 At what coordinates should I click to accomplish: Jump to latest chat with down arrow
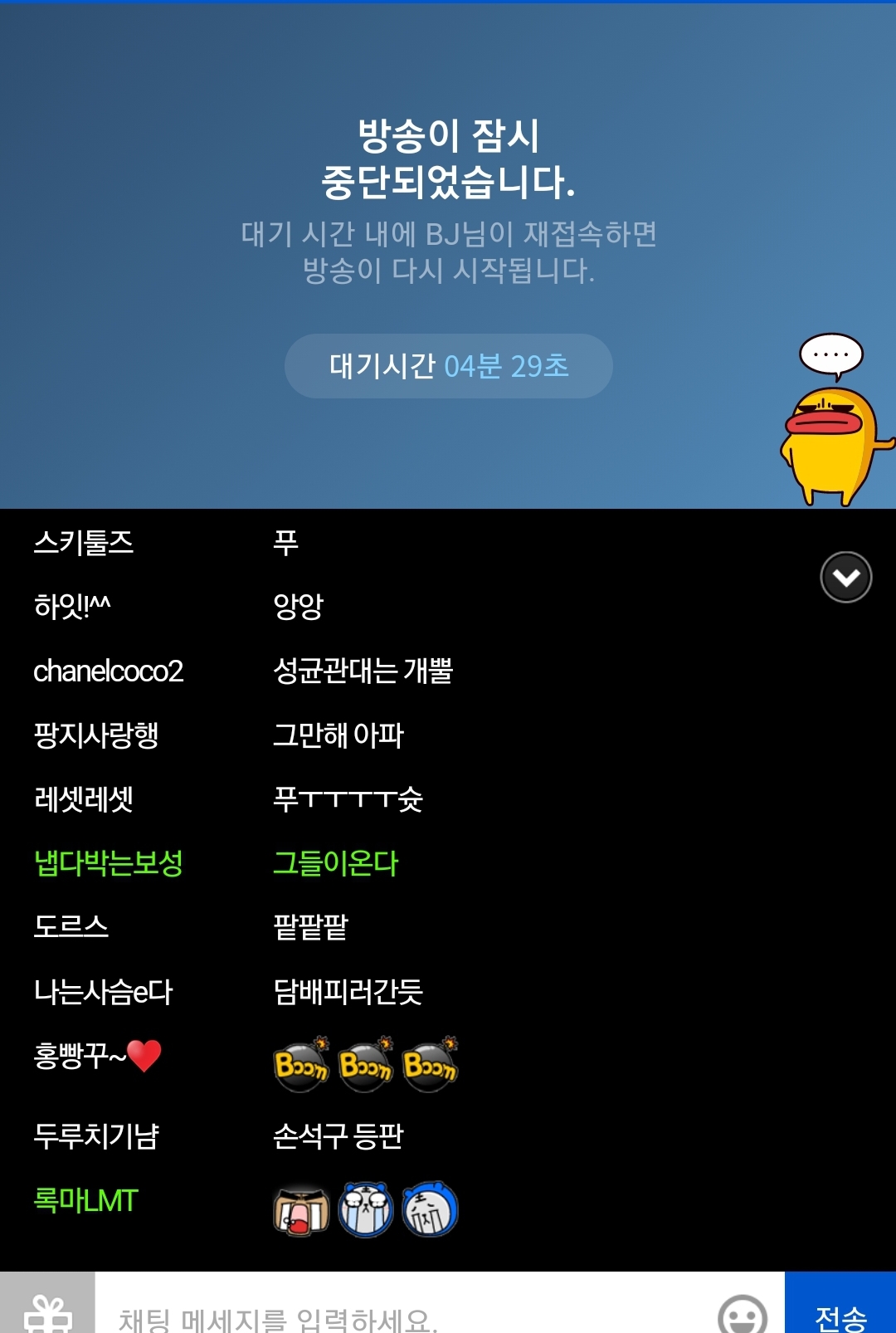(845, 577)
